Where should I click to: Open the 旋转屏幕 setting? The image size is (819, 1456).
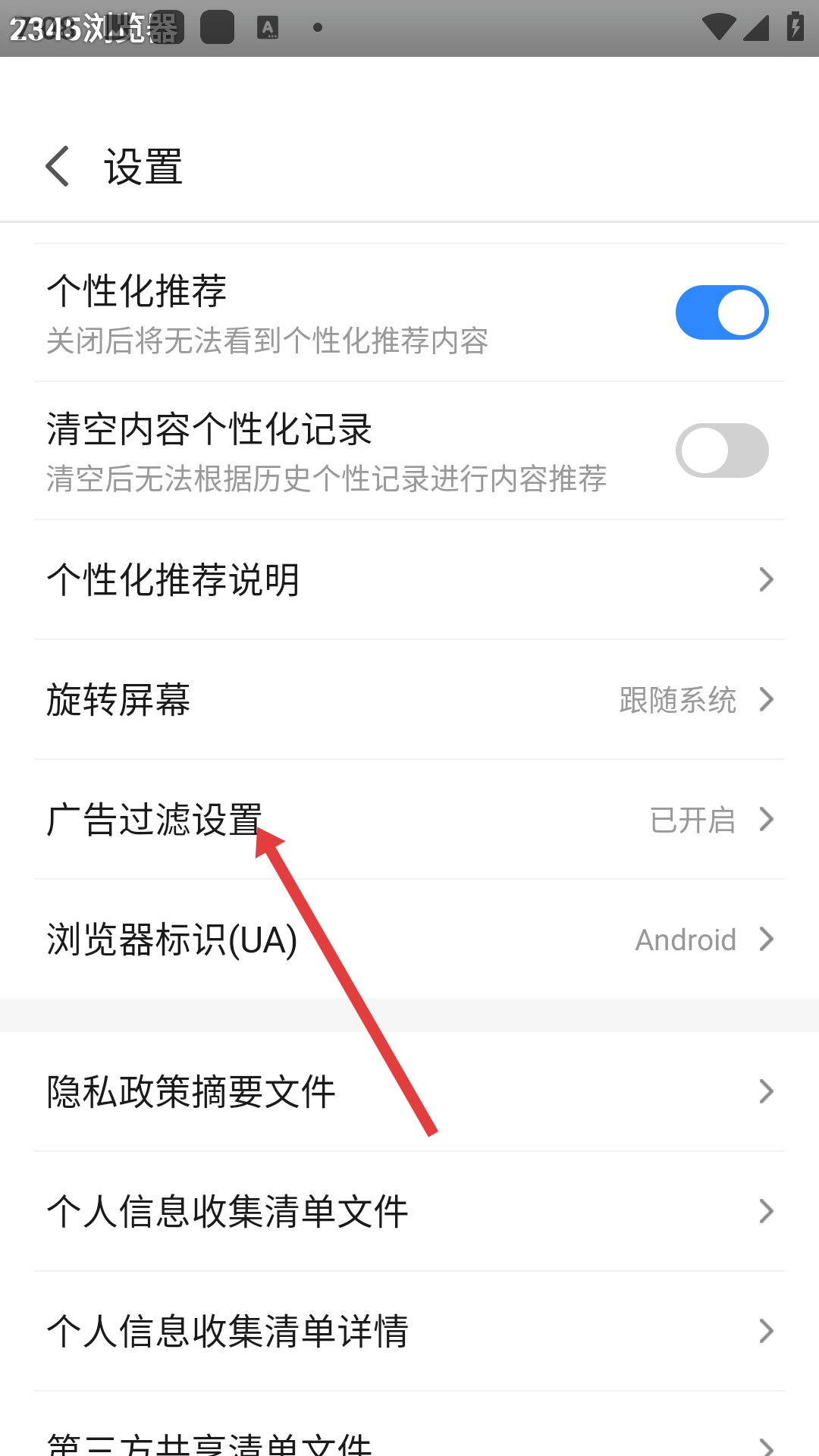pyautogui.click(x=409, y=699)
